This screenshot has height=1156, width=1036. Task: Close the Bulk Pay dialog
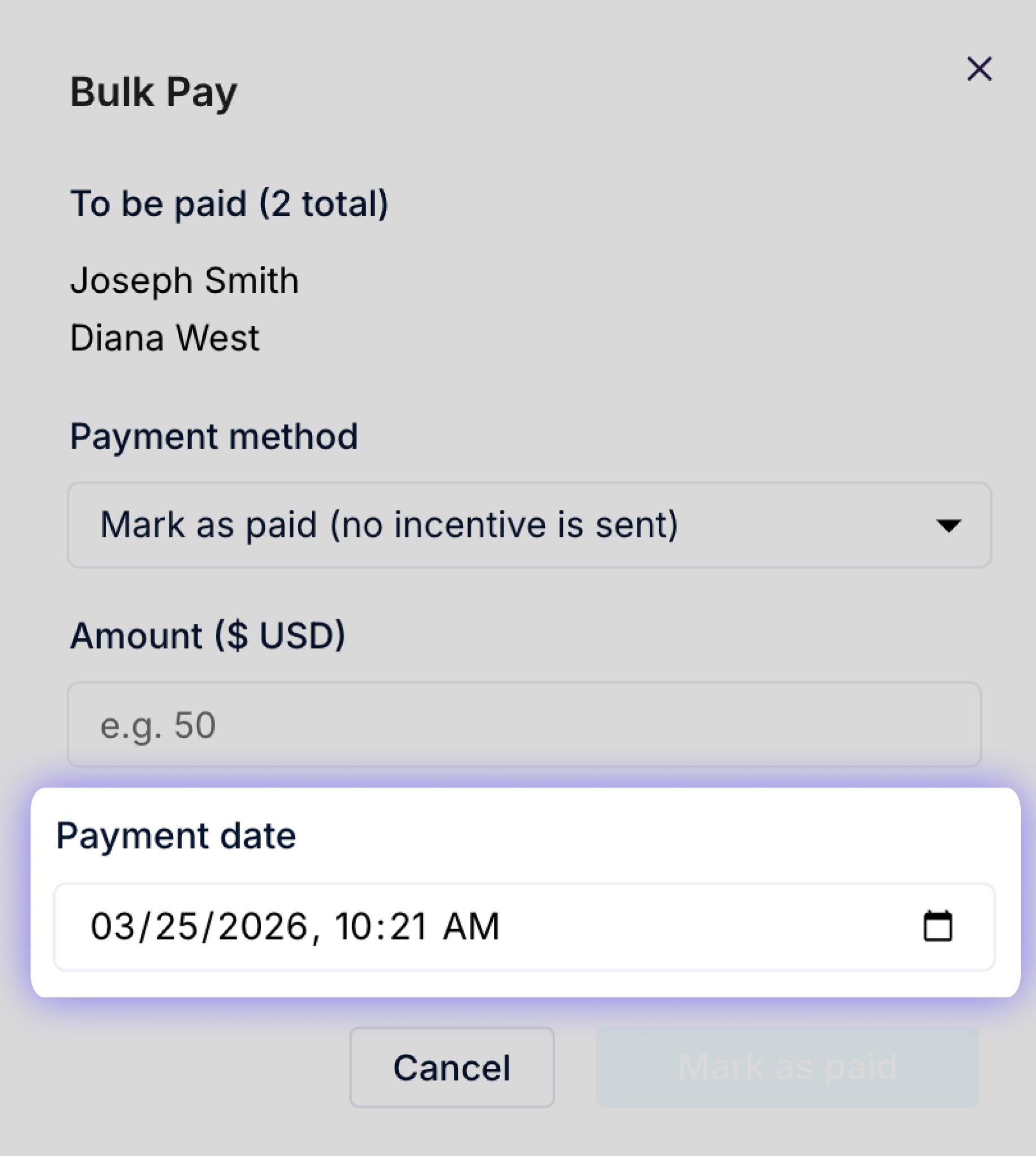click(979, 69)
